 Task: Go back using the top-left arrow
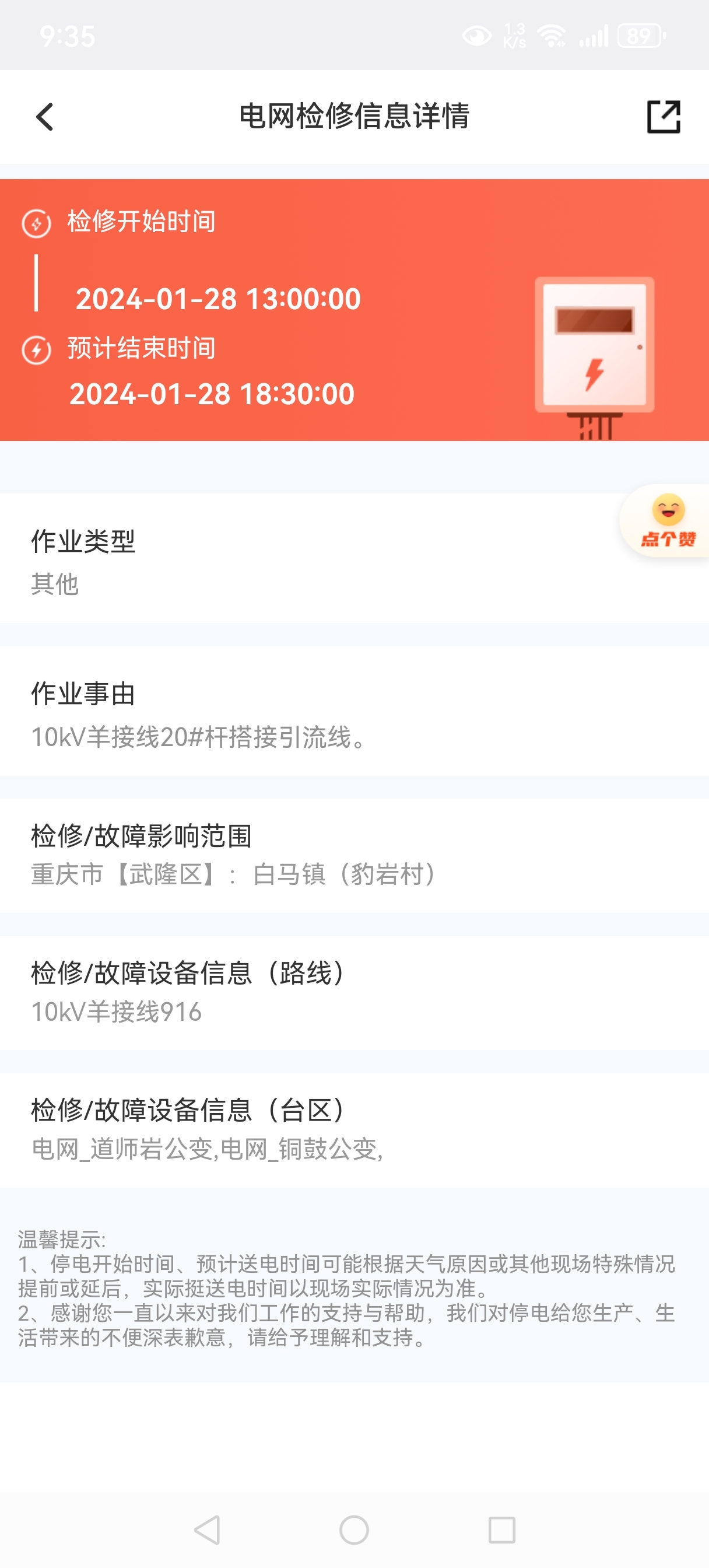44,117
